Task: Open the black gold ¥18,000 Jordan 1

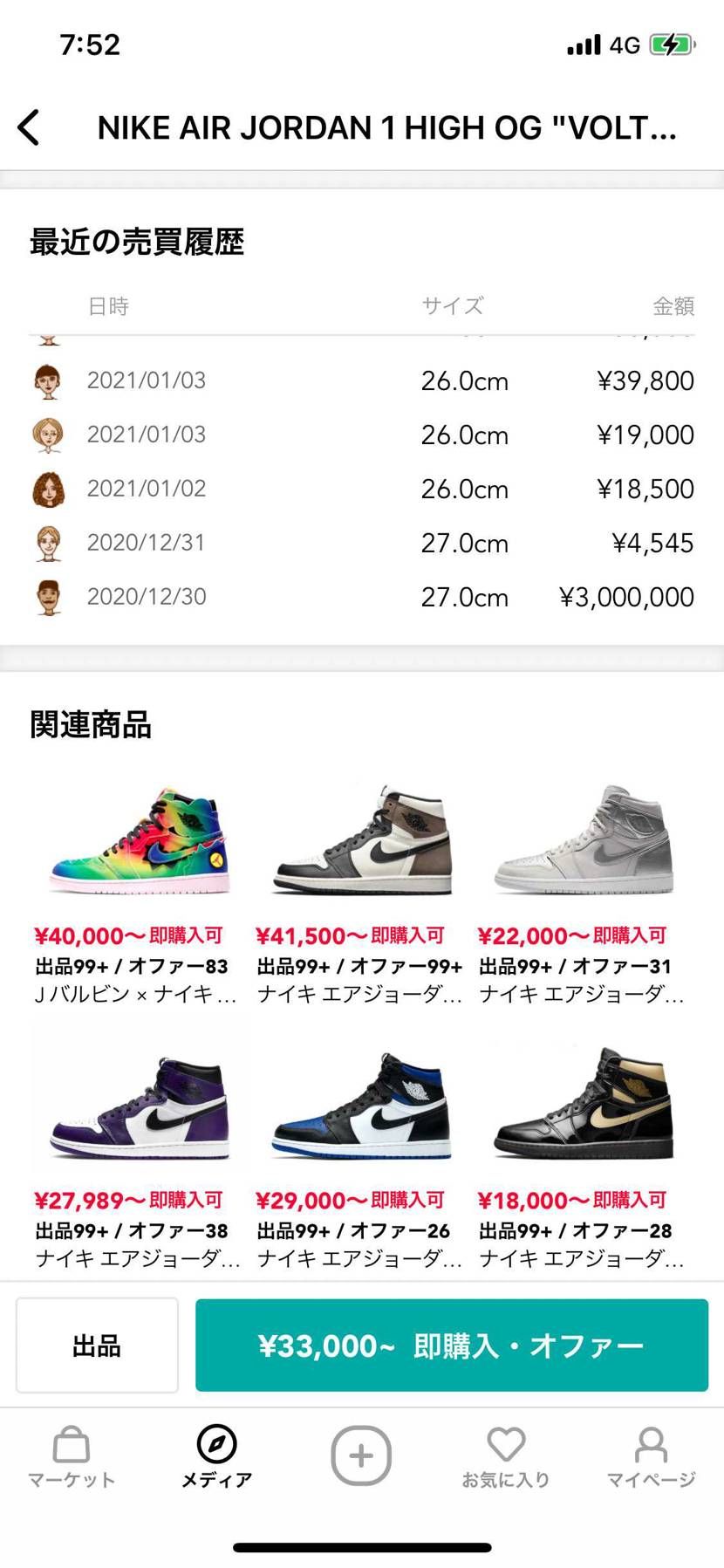Action: [x=584, y=1104]
